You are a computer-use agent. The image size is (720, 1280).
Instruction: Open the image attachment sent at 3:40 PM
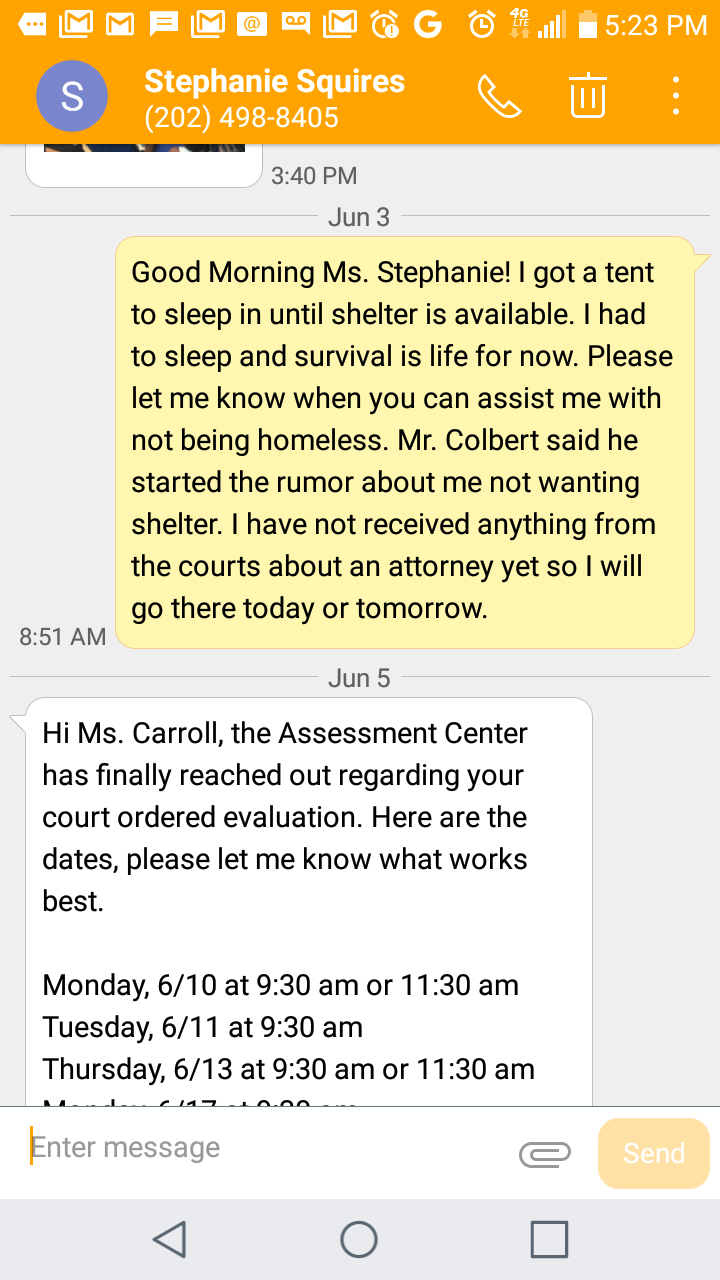coord(143,165)
